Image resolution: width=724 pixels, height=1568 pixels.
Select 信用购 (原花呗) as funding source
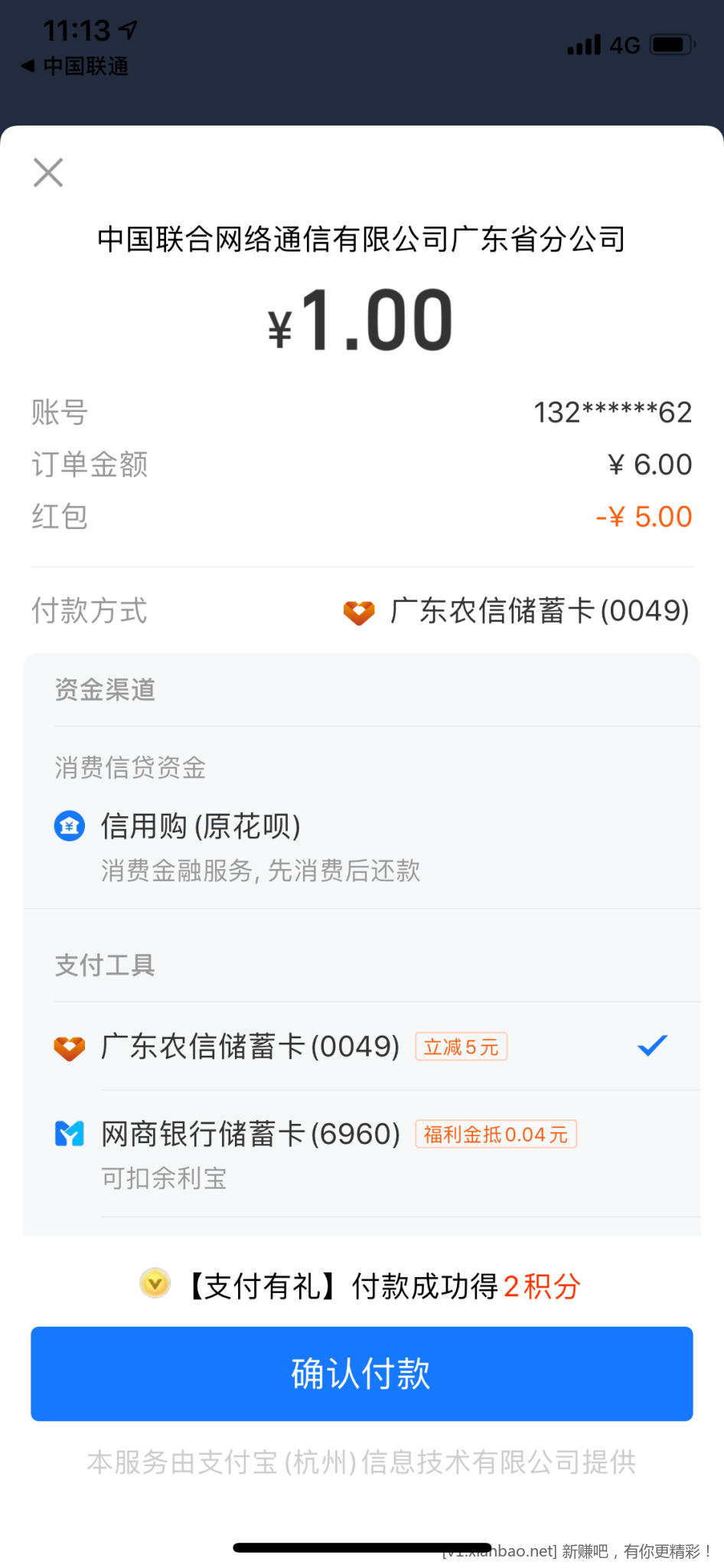pyautogui.click(x=361, y=848)
